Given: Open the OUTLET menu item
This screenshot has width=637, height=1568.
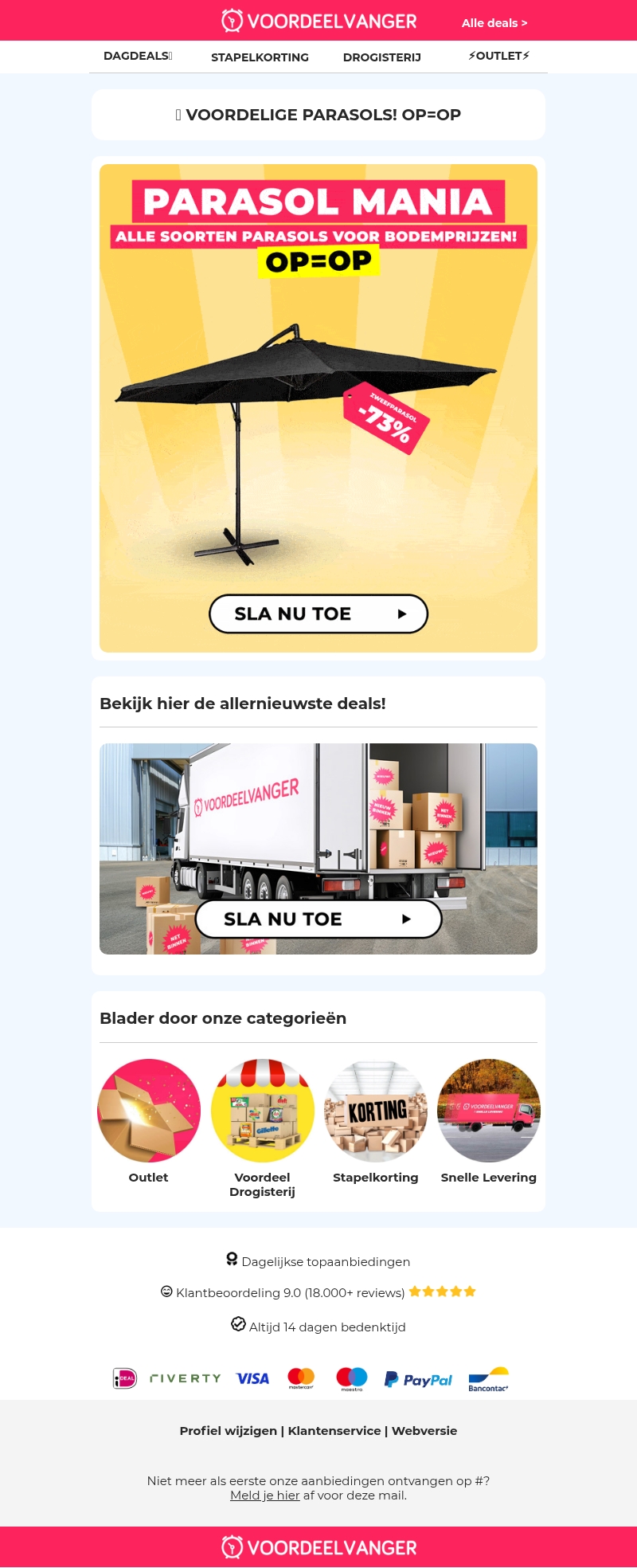Looking at the screenshot, I should (499, 56).
